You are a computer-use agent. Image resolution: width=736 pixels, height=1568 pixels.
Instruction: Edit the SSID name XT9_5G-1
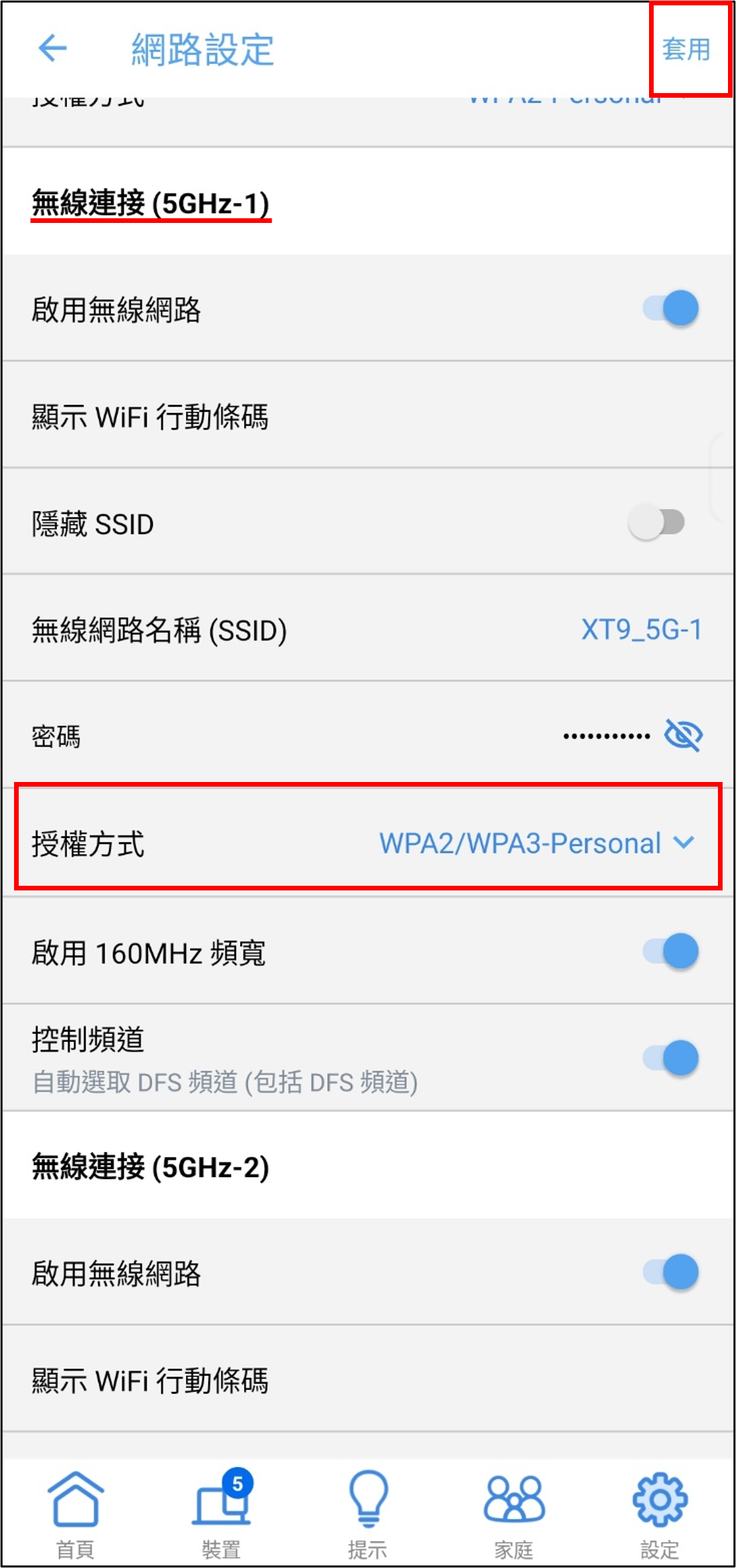641,630
